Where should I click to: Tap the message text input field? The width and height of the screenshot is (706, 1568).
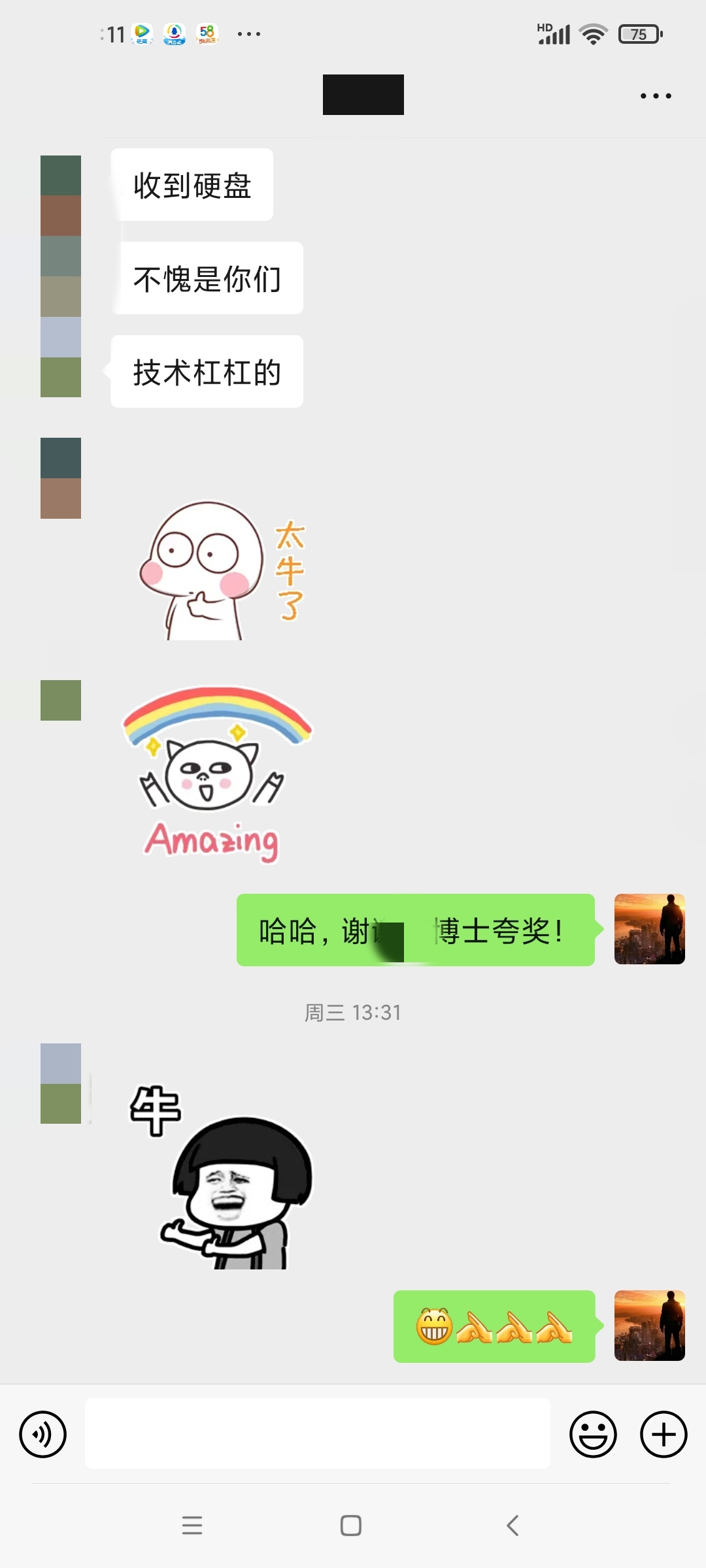pyautogui.click(x=317, y=1433)
